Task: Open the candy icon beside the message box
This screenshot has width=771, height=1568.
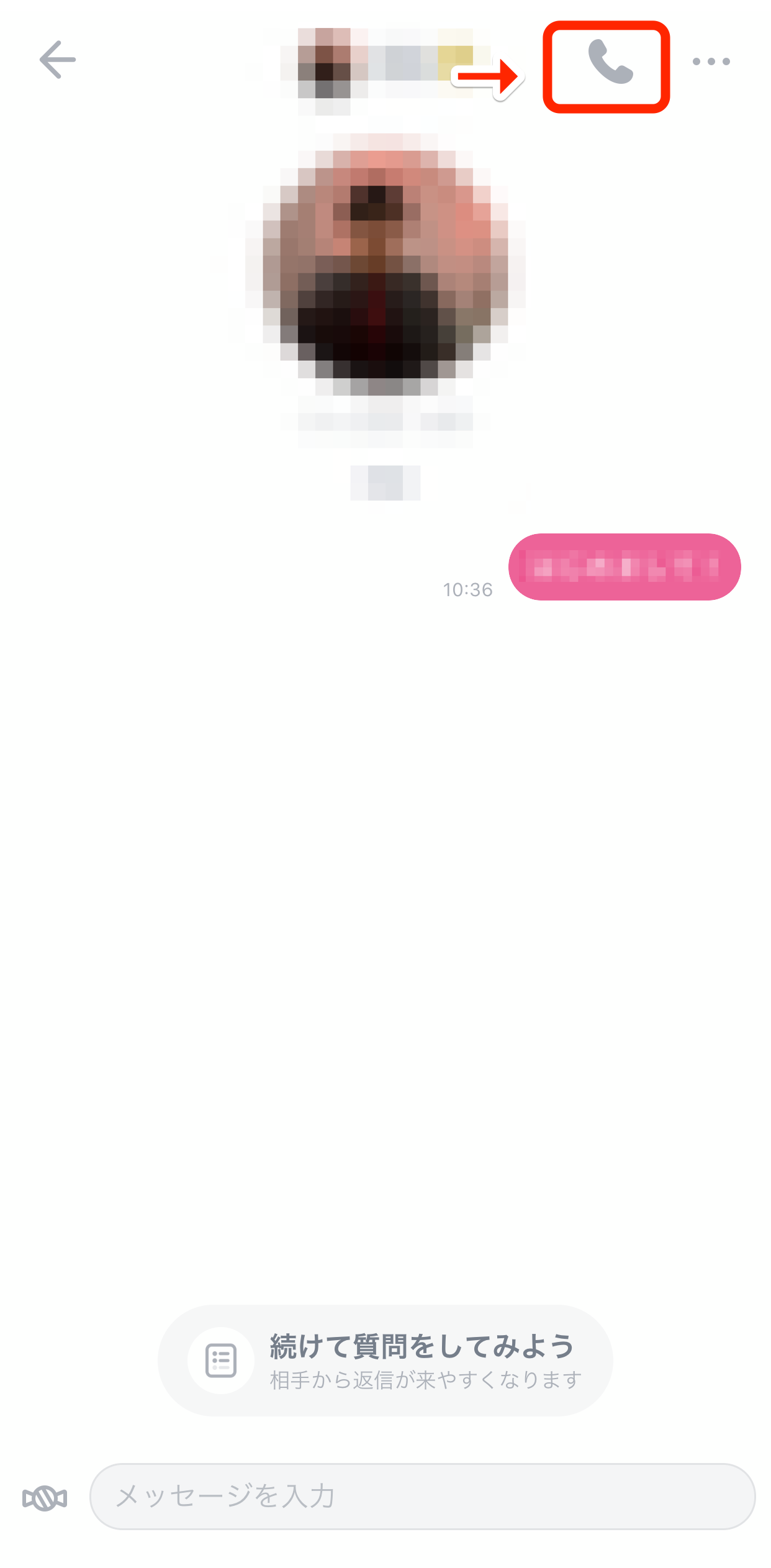Action: pos(45,1498)
